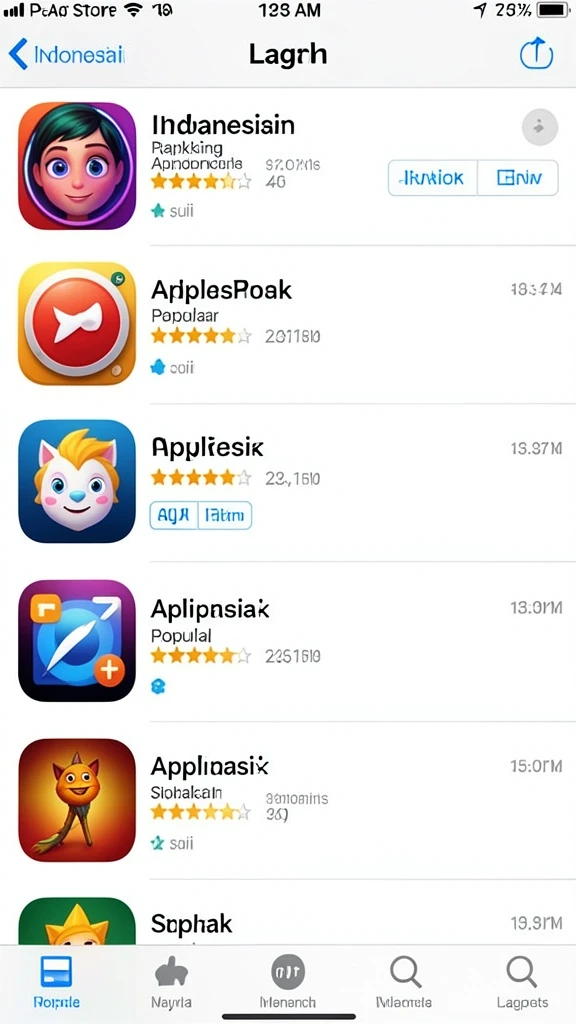The width and height of the screenshot is (576, 1024).
Task: Switch to the Ropnle tab
Action: [56, 982]
